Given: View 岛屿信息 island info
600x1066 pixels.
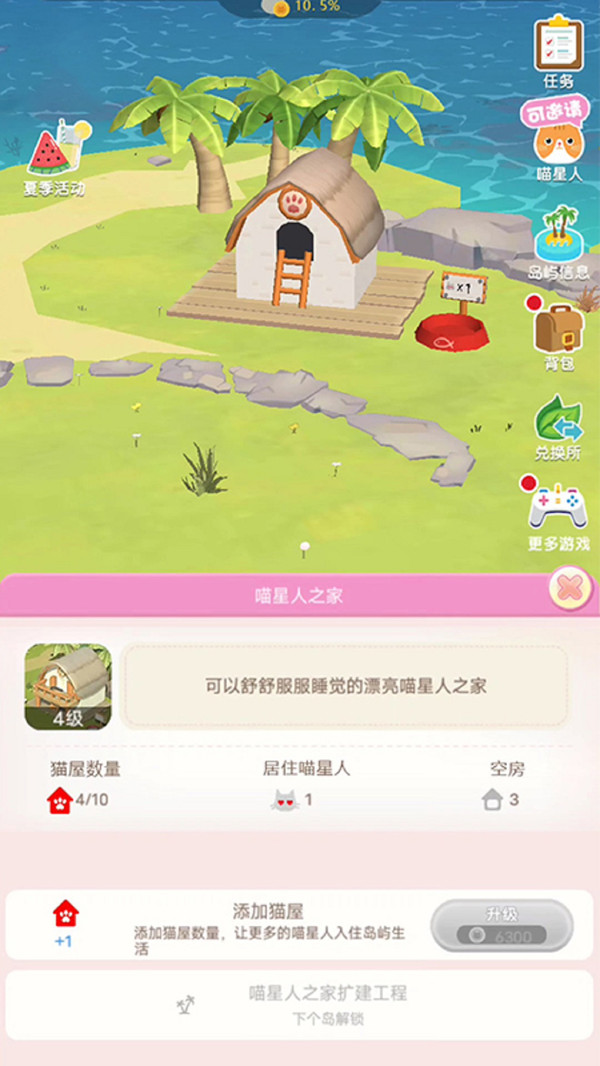Looking at the screenshot, I should (559, 238).
